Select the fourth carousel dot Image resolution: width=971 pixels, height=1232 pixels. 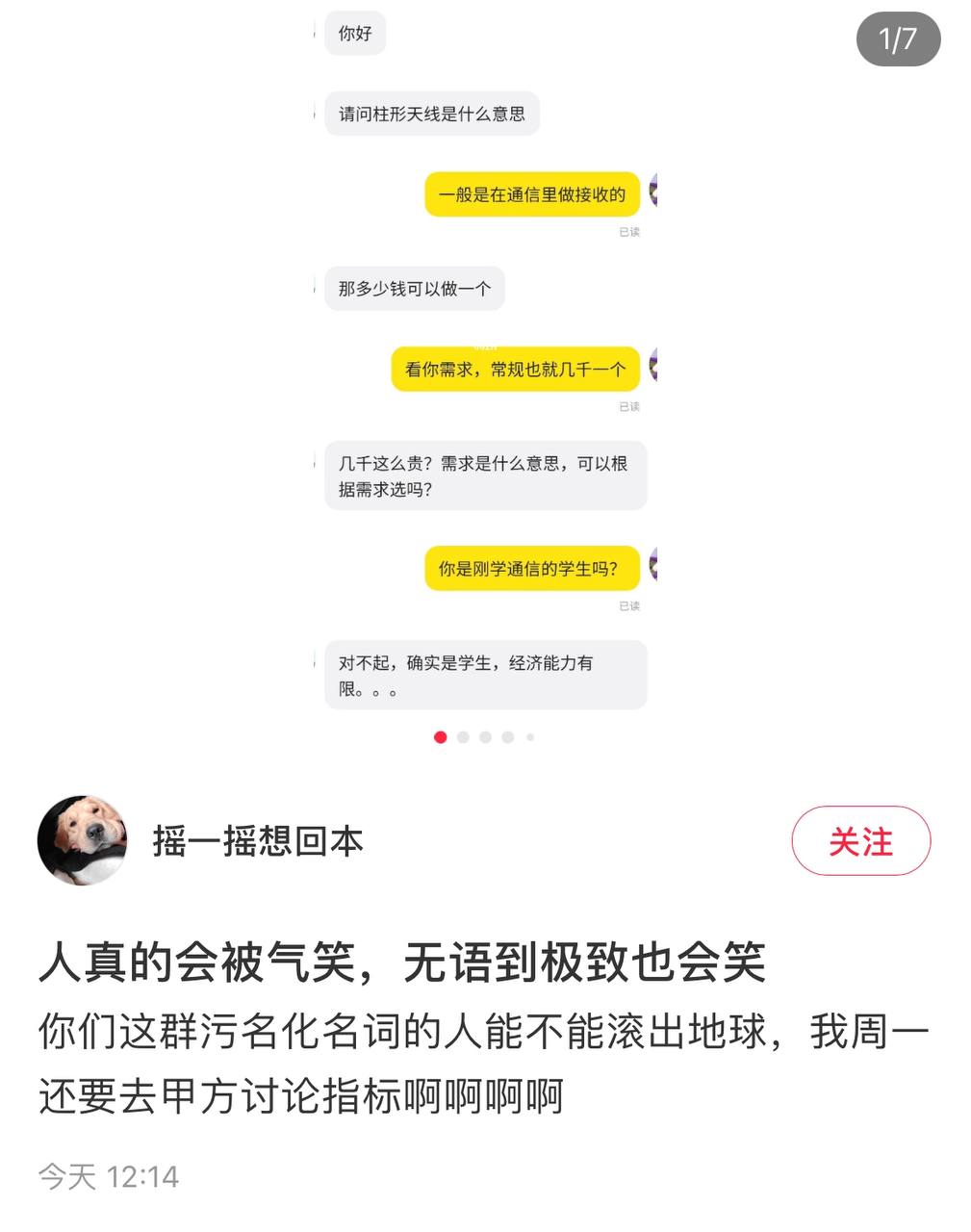(507, 737)
